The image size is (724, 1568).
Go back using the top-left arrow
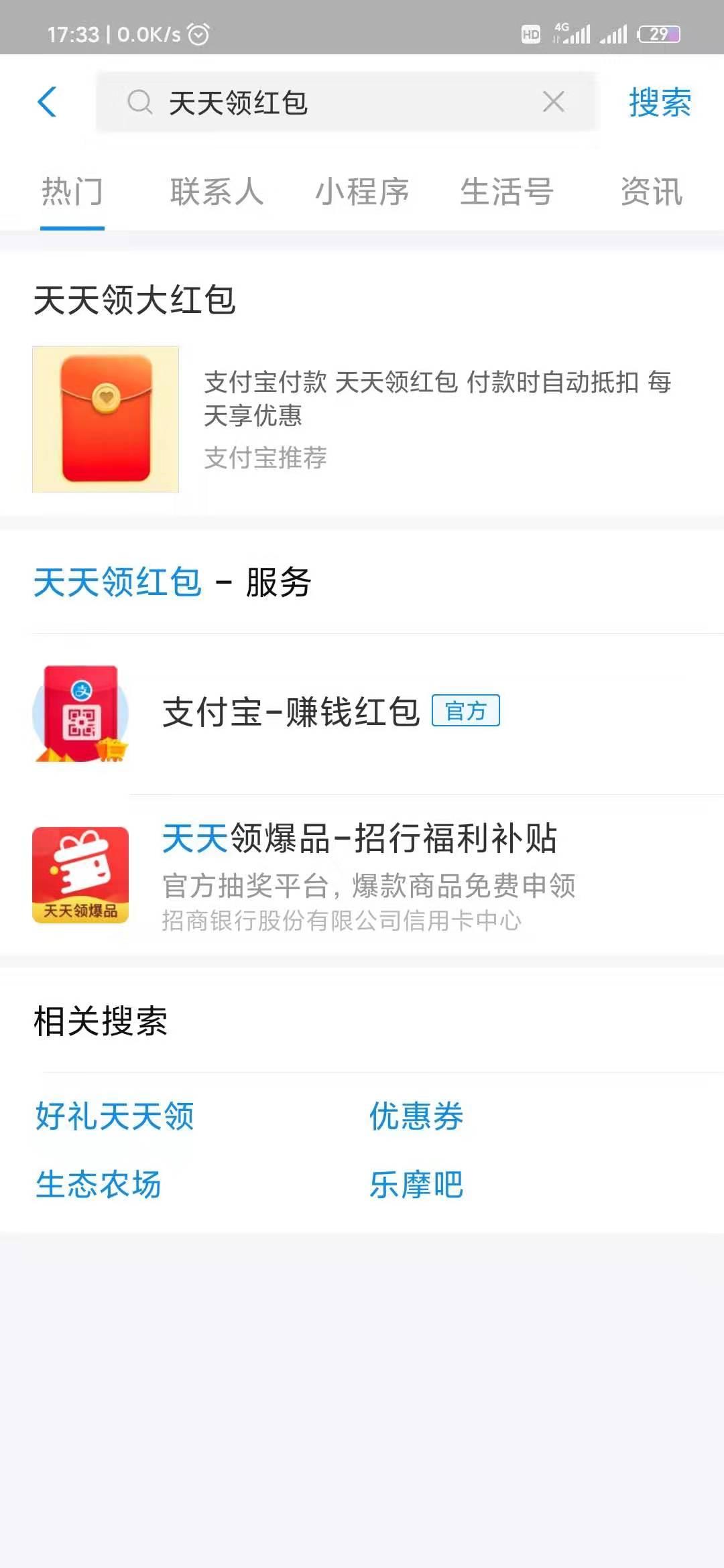[47, 102]
